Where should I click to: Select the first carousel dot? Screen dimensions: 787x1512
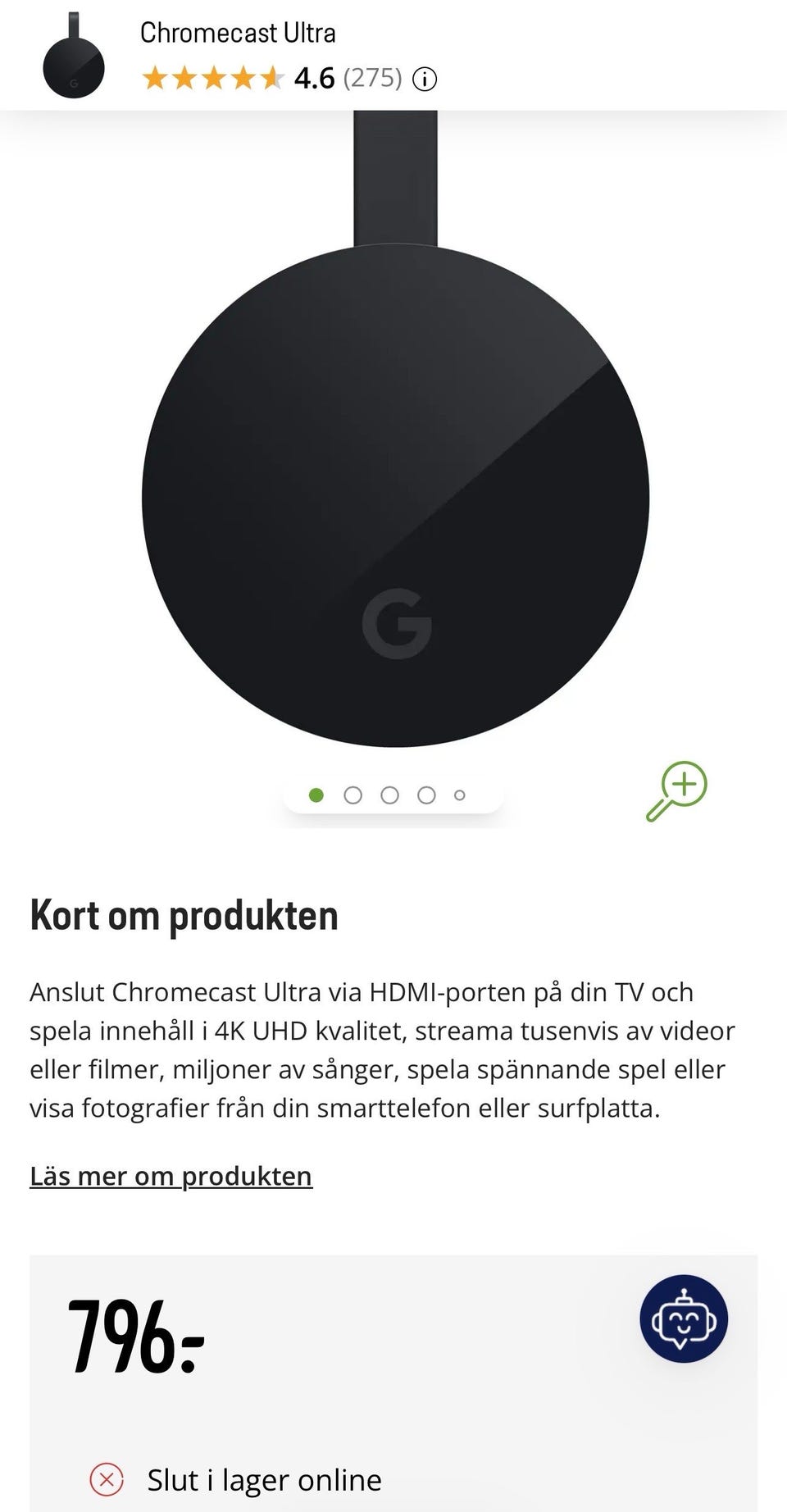coord(316,795)
